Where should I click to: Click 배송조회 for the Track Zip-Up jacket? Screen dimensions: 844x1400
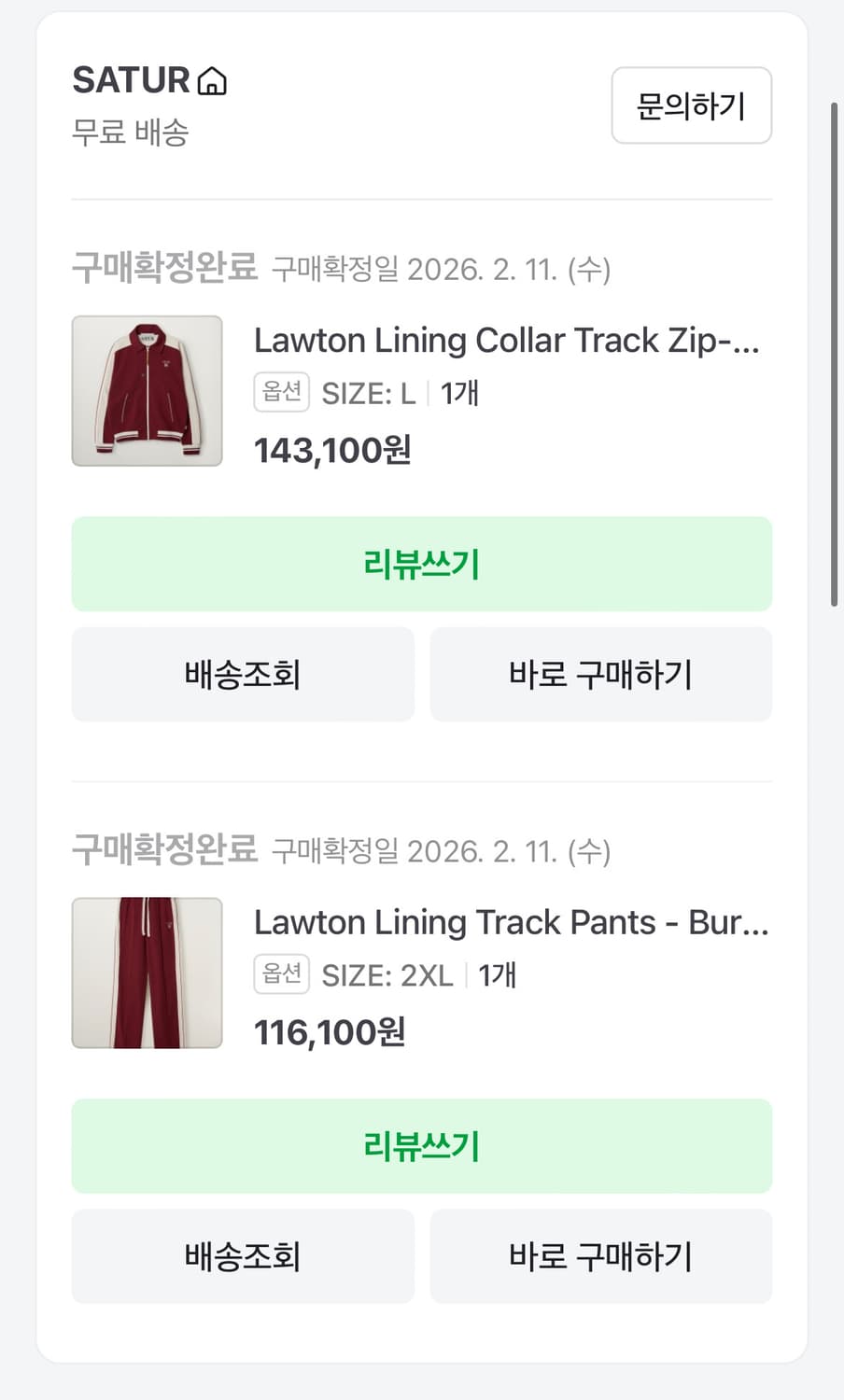[x=243, y=675]
